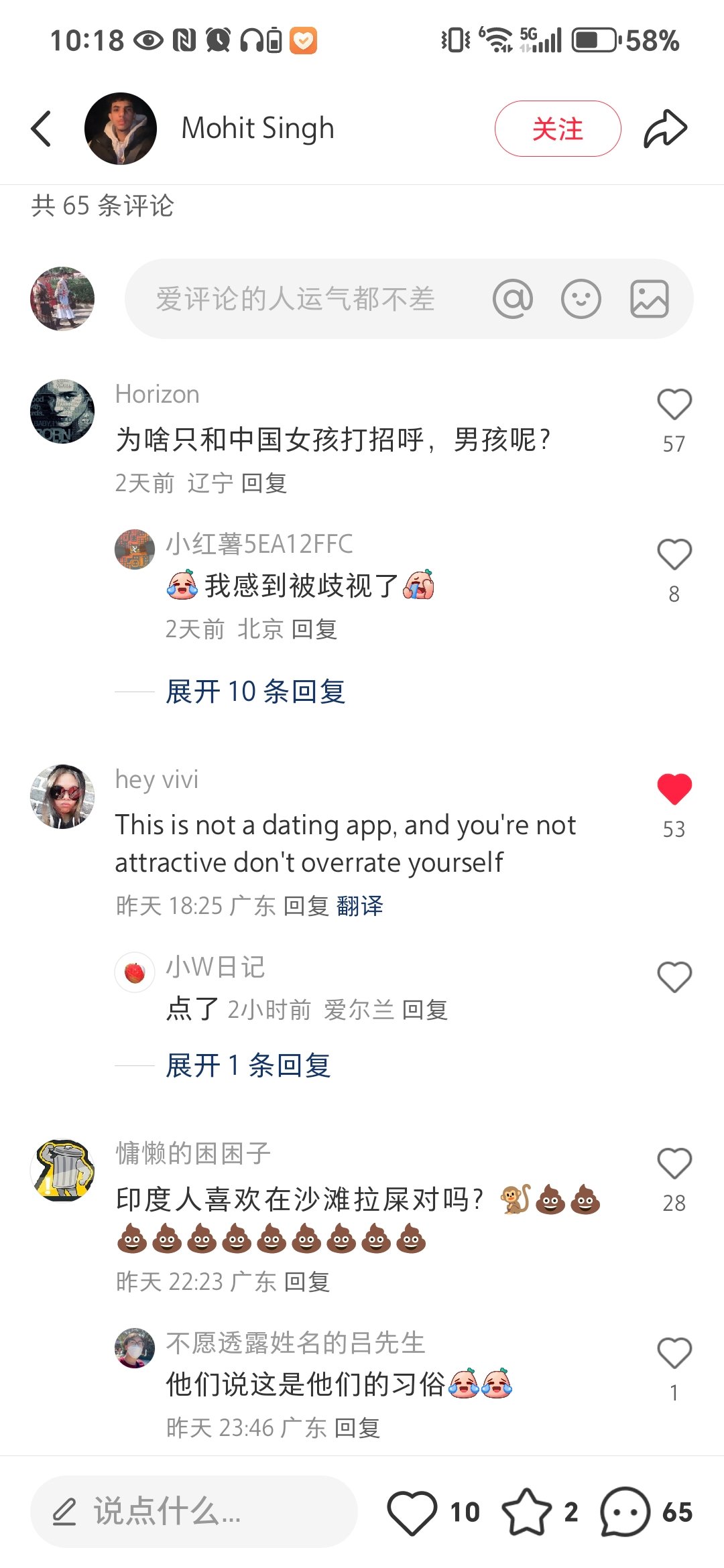
Task: Like the post via the bottom heart
Action: [x=412, y=1512]
